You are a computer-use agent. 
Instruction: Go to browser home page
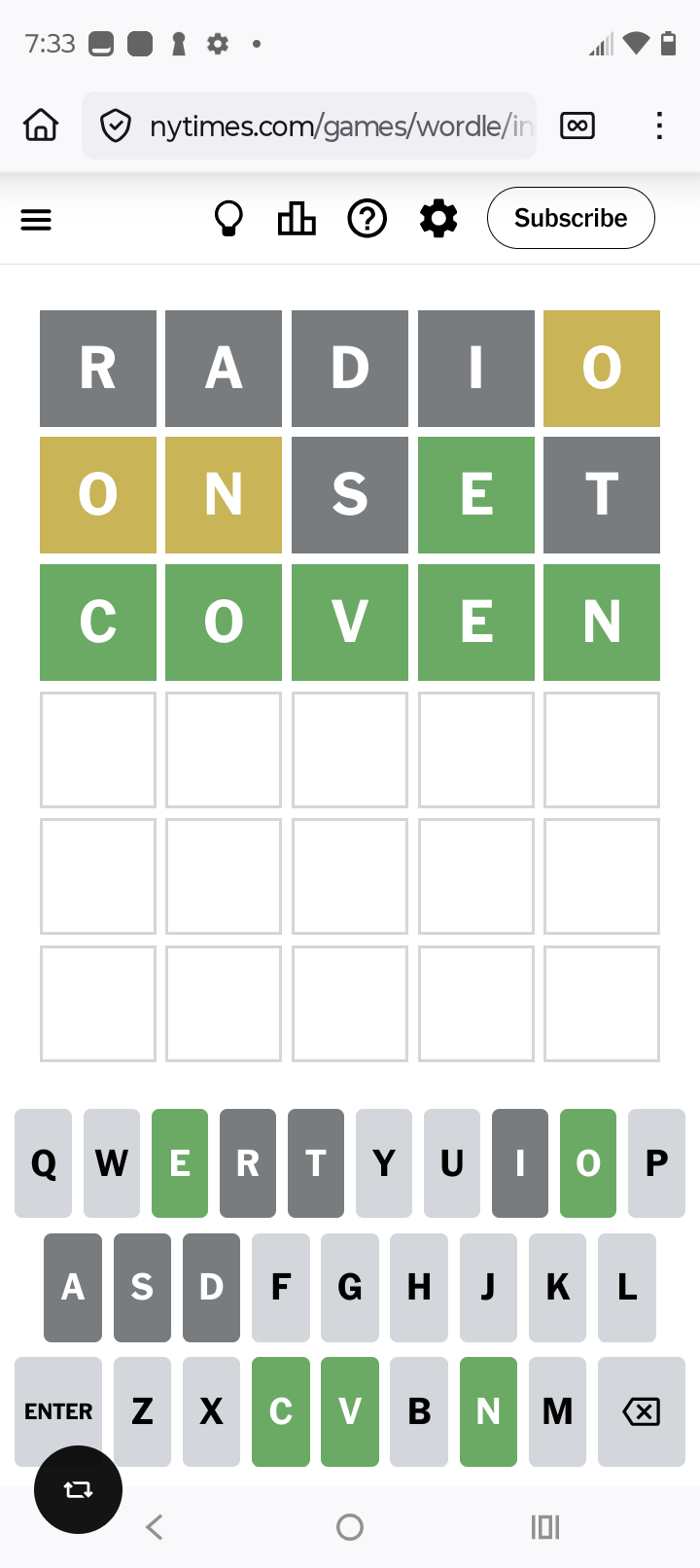click(x=41, y=125)
